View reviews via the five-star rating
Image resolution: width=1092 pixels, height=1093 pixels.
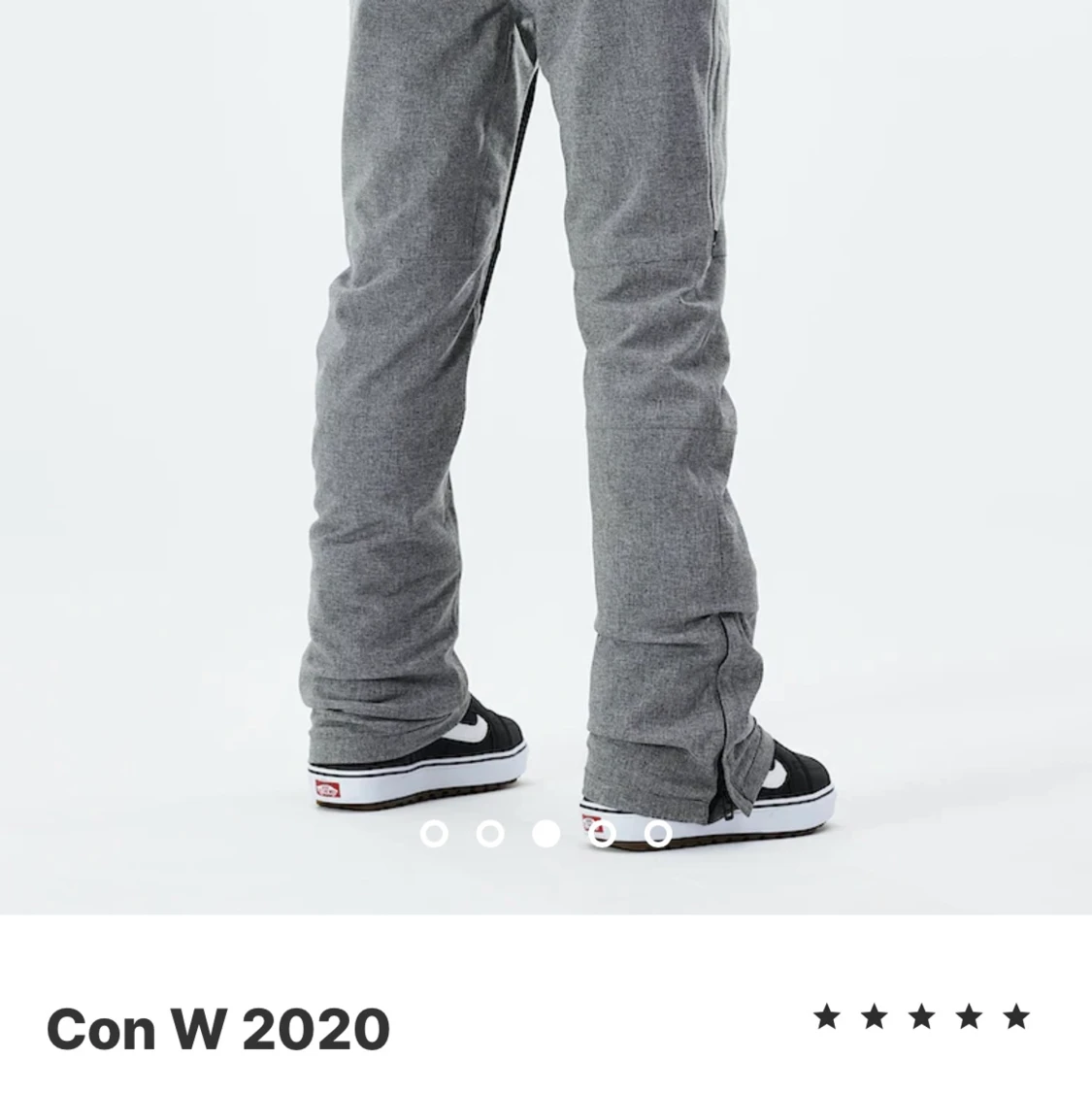pos(920,1017)
